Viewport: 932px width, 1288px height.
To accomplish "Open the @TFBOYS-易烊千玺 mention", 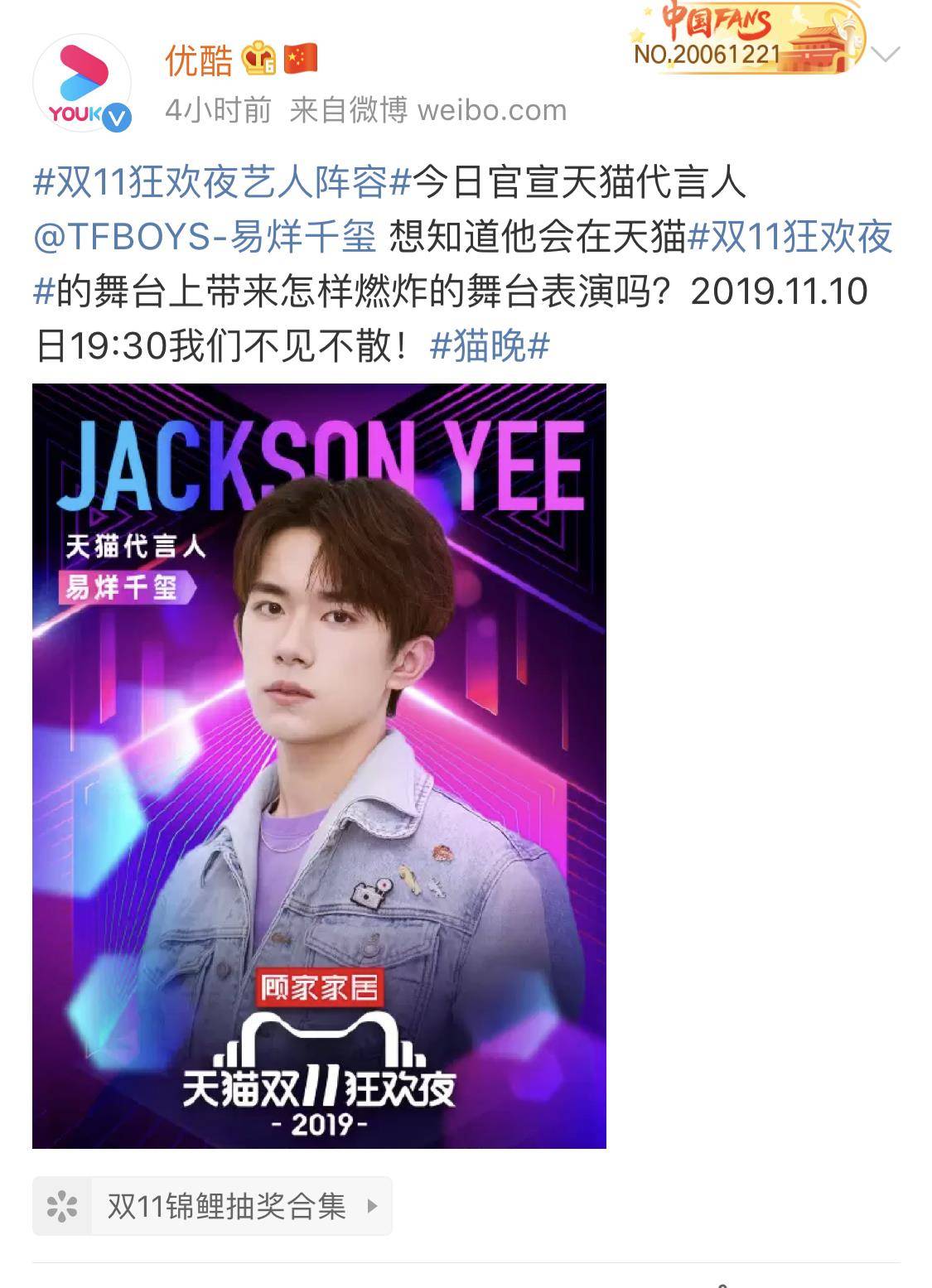I will [x=205, y=237].
